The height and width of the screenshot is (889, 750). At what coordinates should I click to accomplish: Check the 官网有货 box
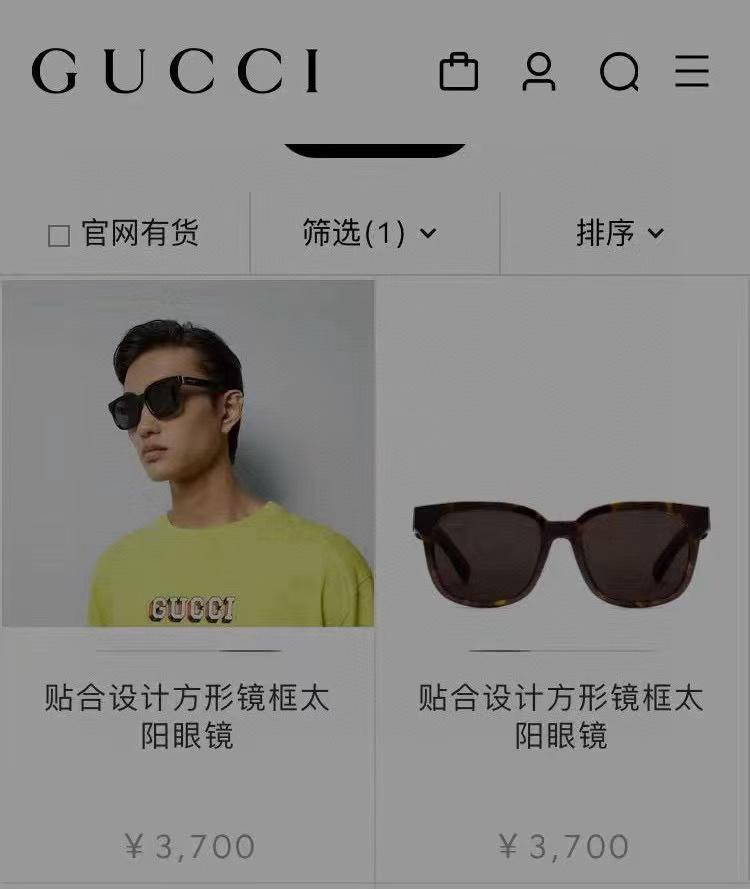[x=59, y=236]
